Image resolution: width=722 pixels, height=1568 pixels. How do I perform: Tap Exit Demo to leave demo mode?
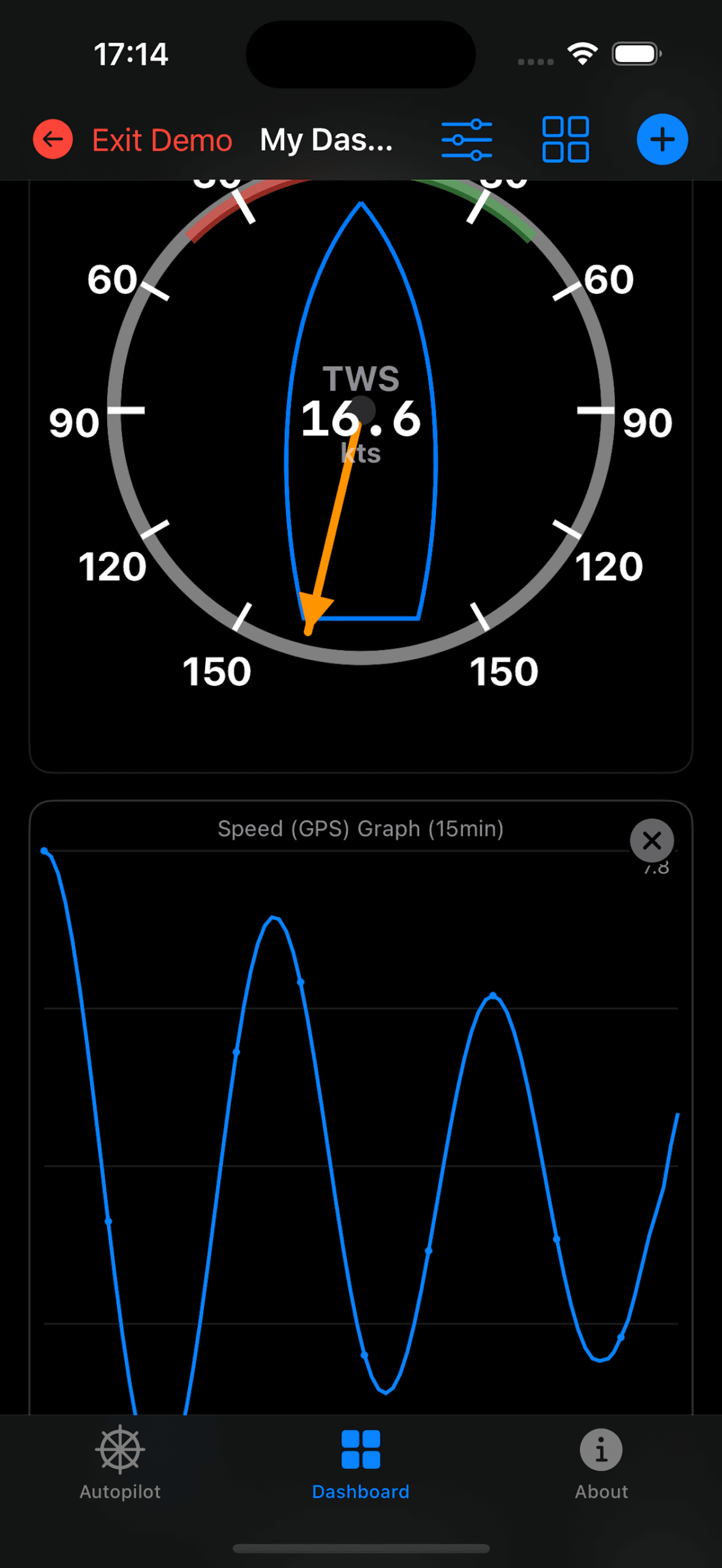(133, 140)
